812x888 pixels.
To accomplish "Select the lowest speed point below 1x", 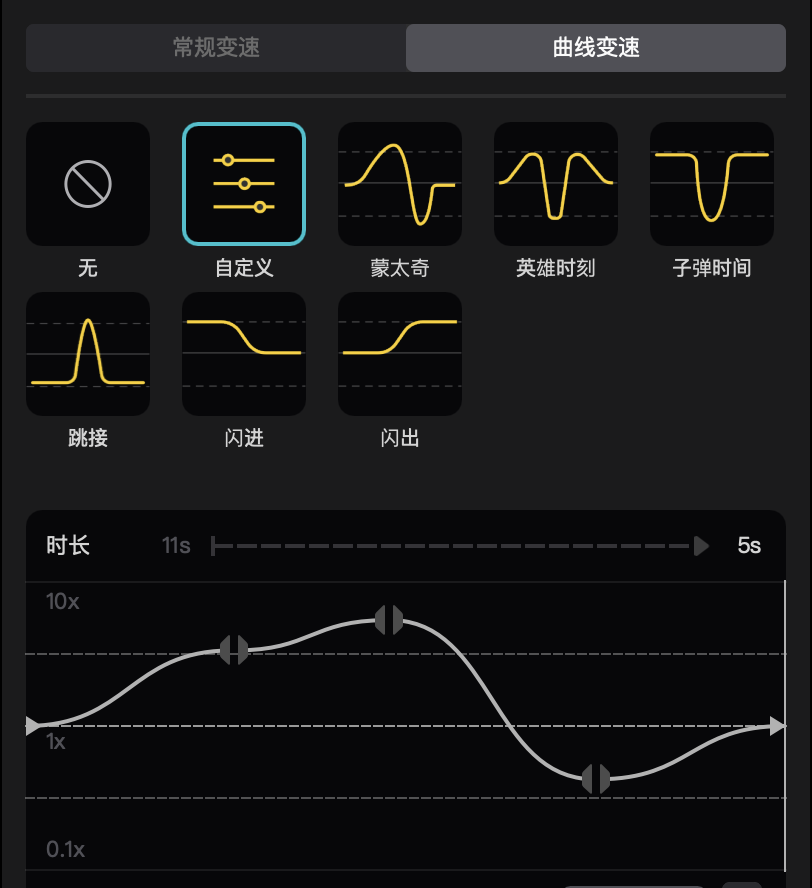I will click(596, 778).
